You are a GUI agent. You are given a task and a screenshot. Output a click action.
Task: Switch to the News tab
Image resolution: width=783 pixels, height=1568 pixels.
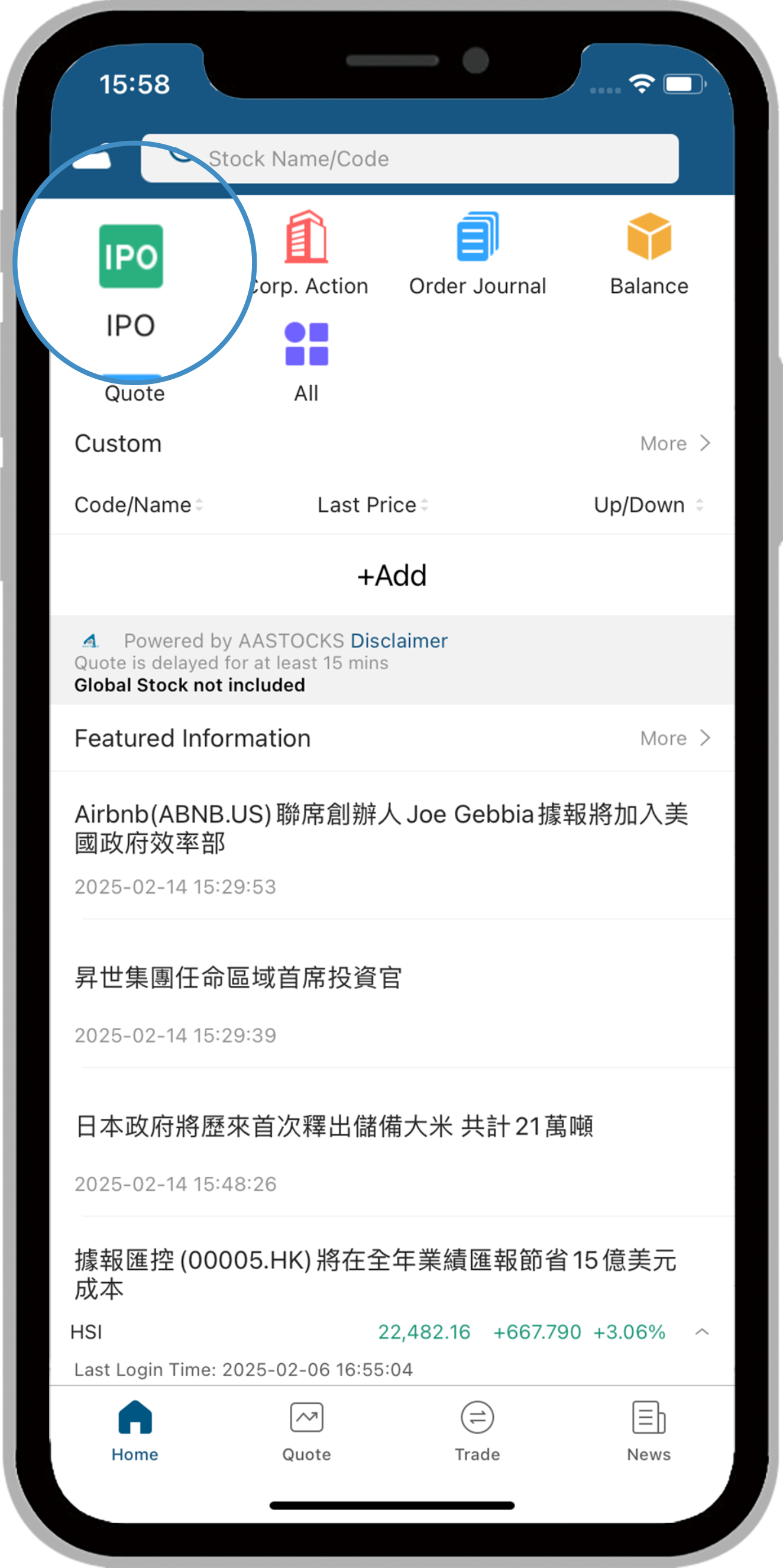(x=649, y=1430)
